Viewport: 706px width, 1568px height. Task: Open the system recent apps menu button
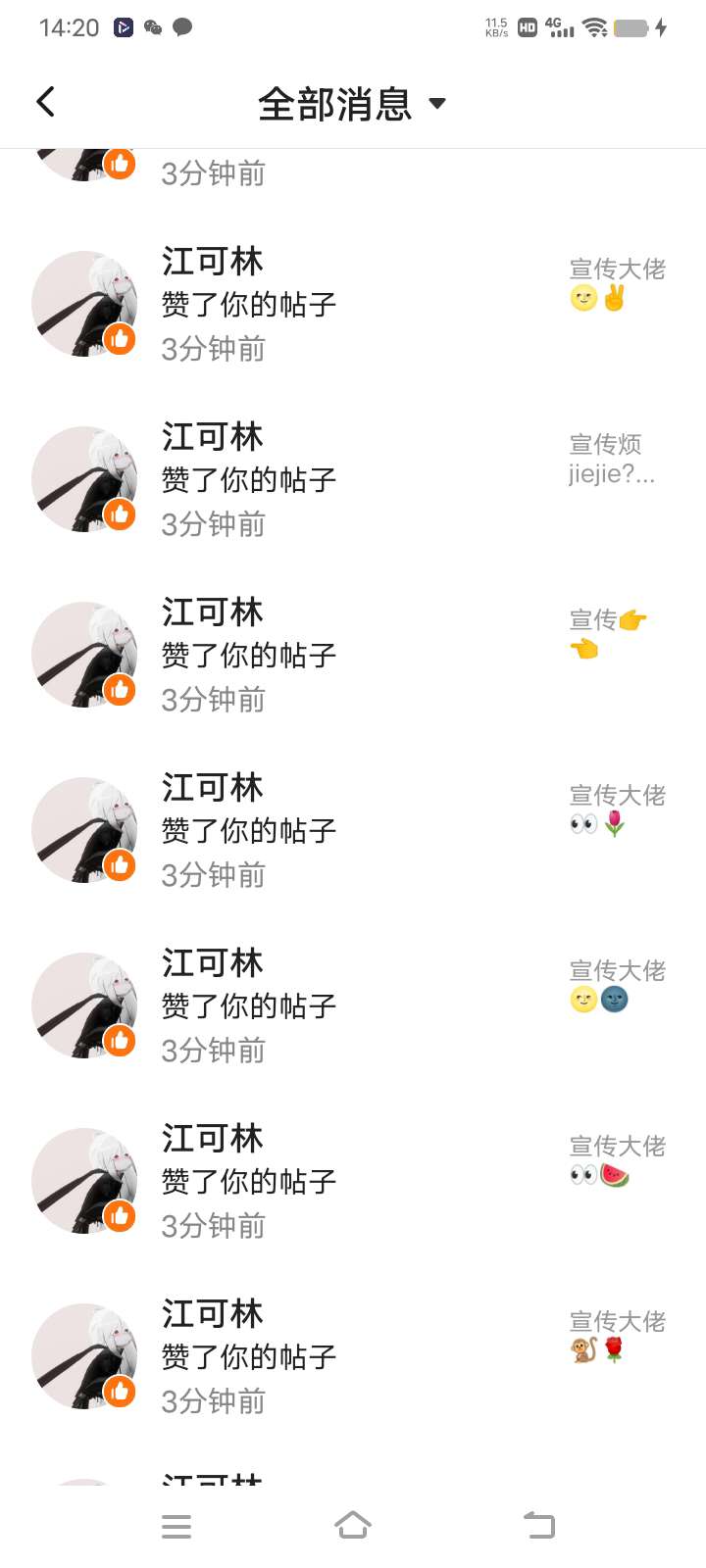(176, 1526)
